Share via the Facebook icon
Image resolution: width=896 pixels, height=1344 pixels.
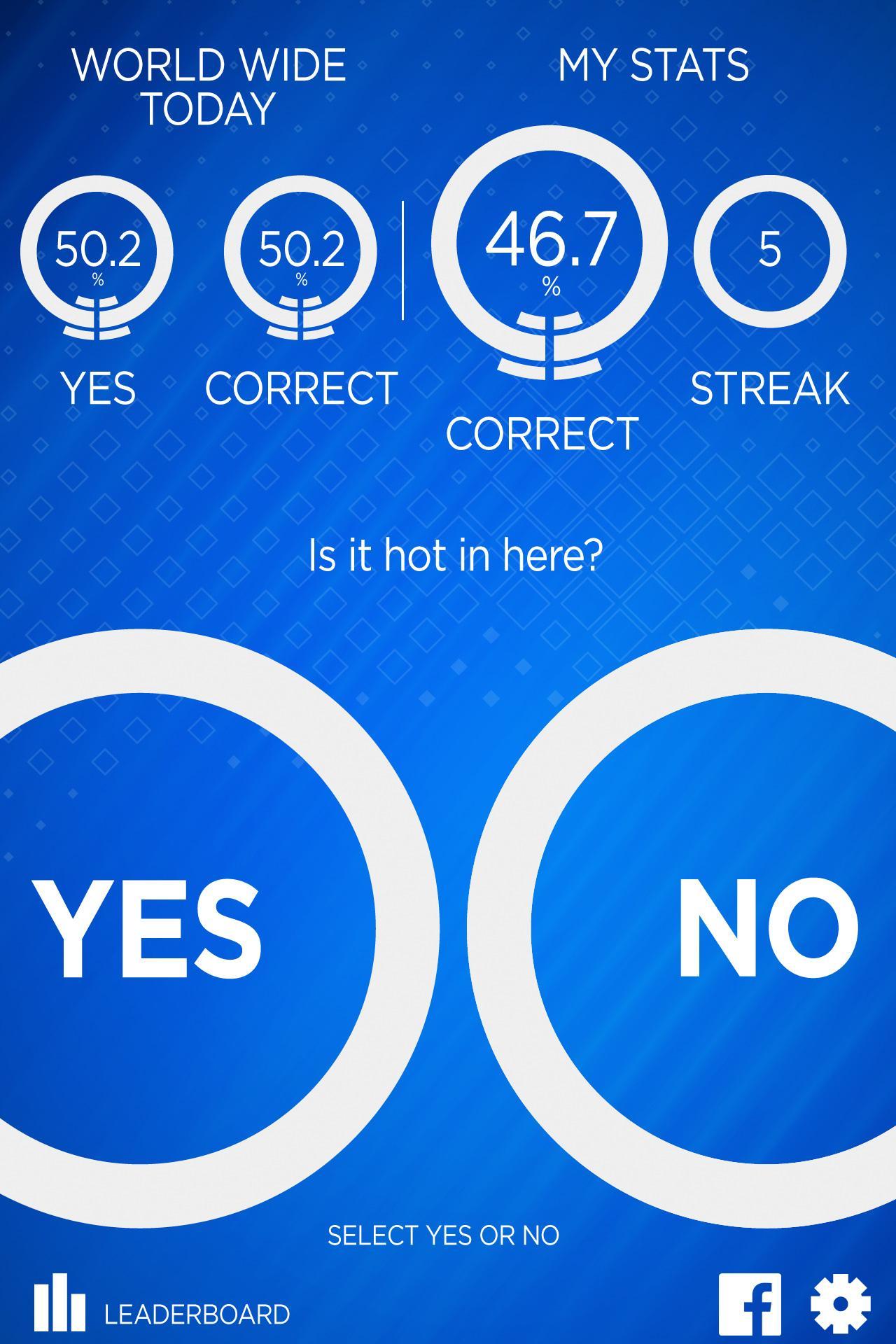tap(750, 1305)
